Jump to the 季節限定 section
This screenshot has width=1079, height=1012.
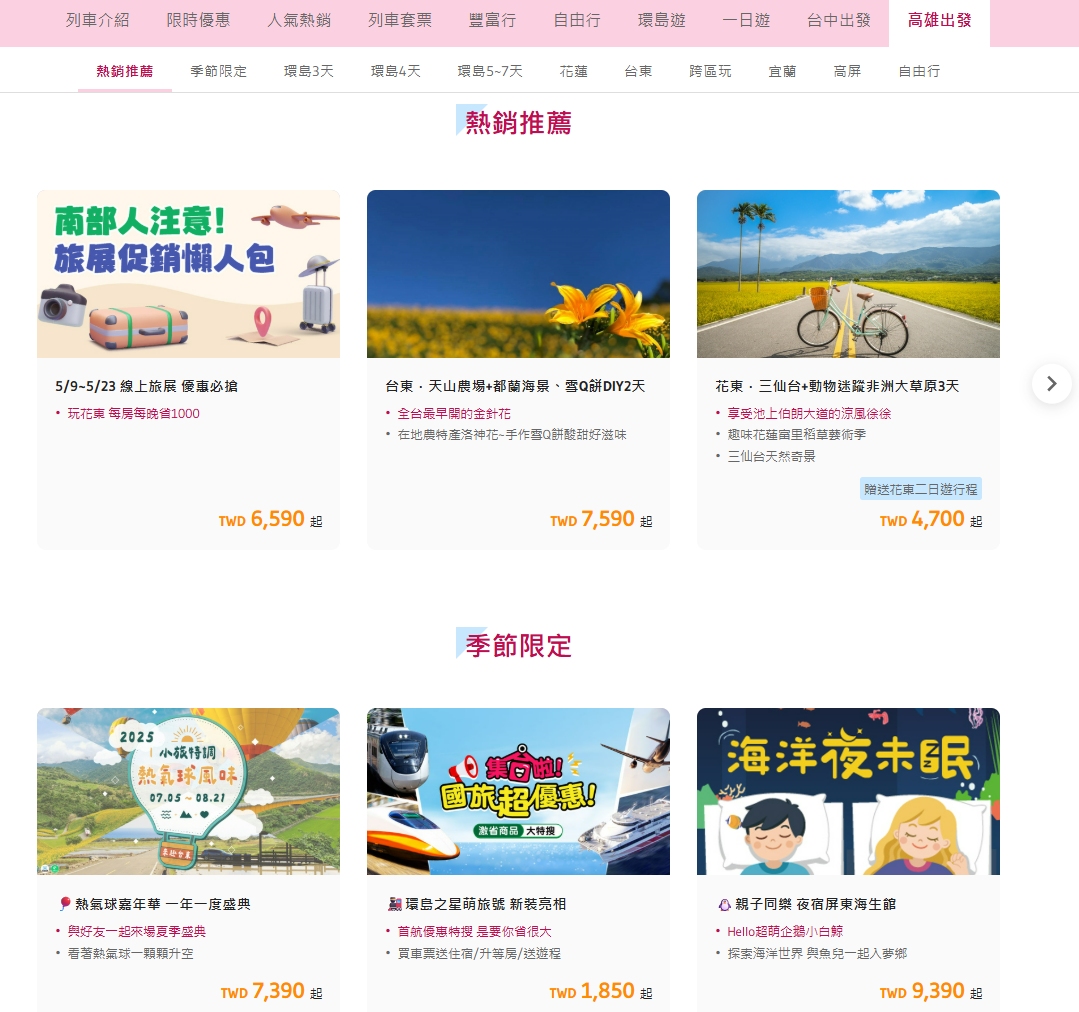click(218, 72)
